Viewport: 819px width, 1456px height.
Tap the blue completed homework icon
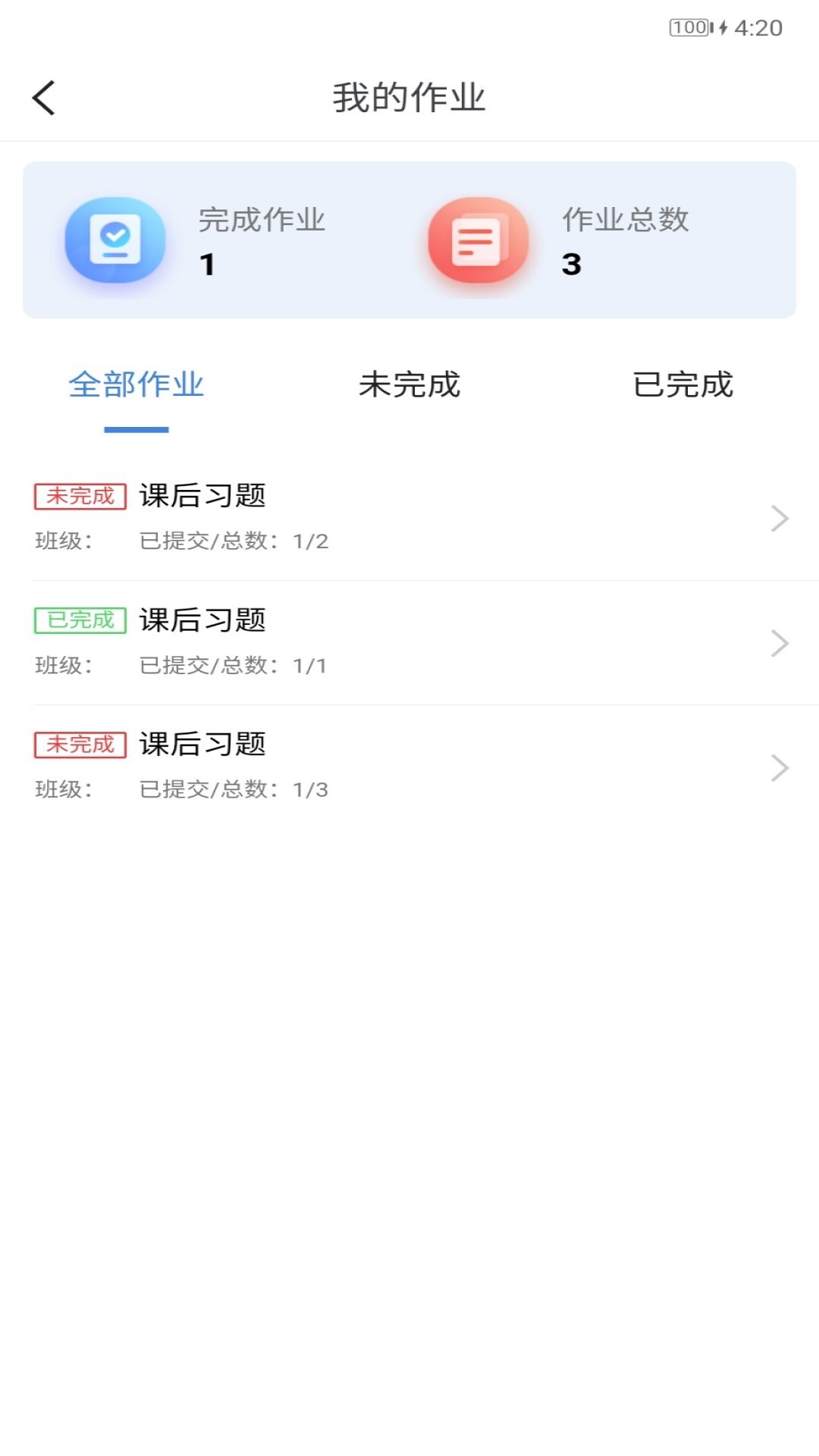[x=115, y=241]
